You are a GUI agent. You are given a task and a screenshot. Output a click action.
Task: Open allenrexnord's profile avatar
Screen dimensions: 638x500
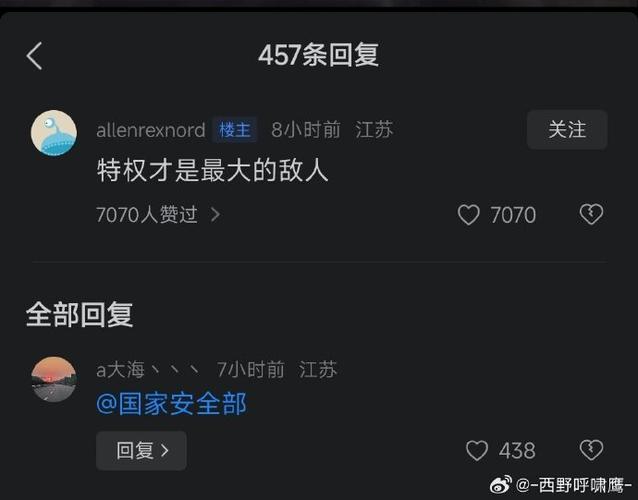[x=54, y=133]
